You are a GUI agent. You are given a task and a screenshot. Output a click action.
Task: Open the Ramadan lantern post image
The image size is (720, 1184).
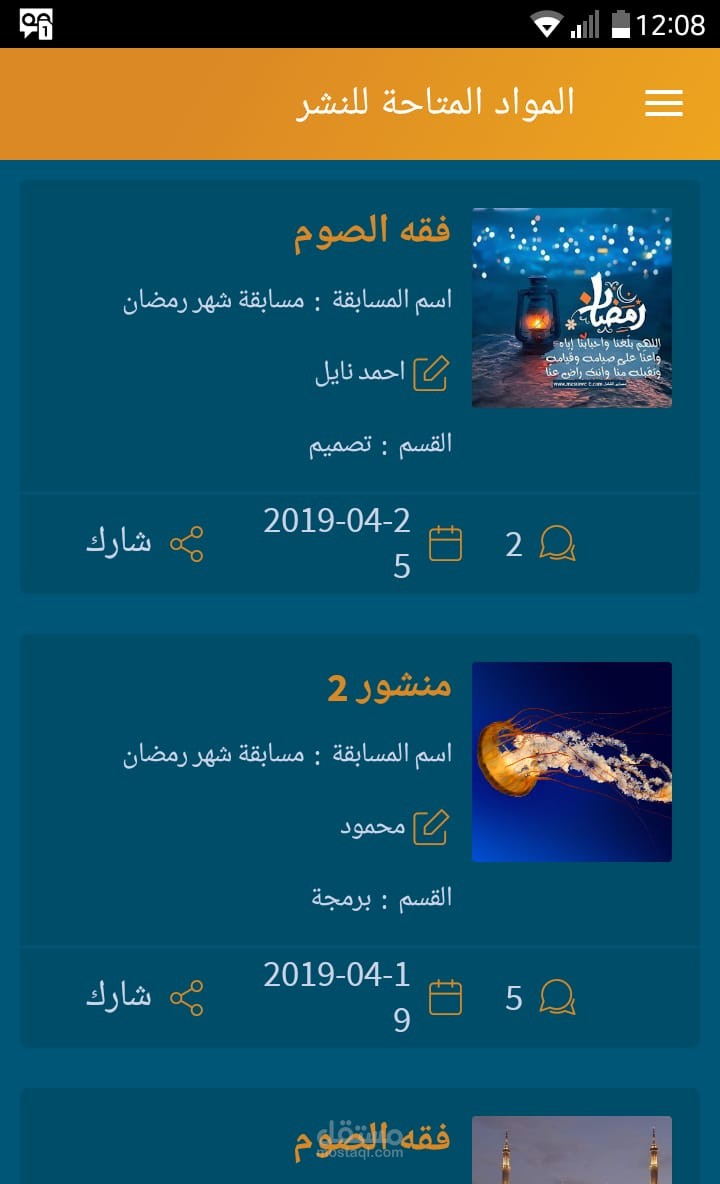(x=571, y=308)
